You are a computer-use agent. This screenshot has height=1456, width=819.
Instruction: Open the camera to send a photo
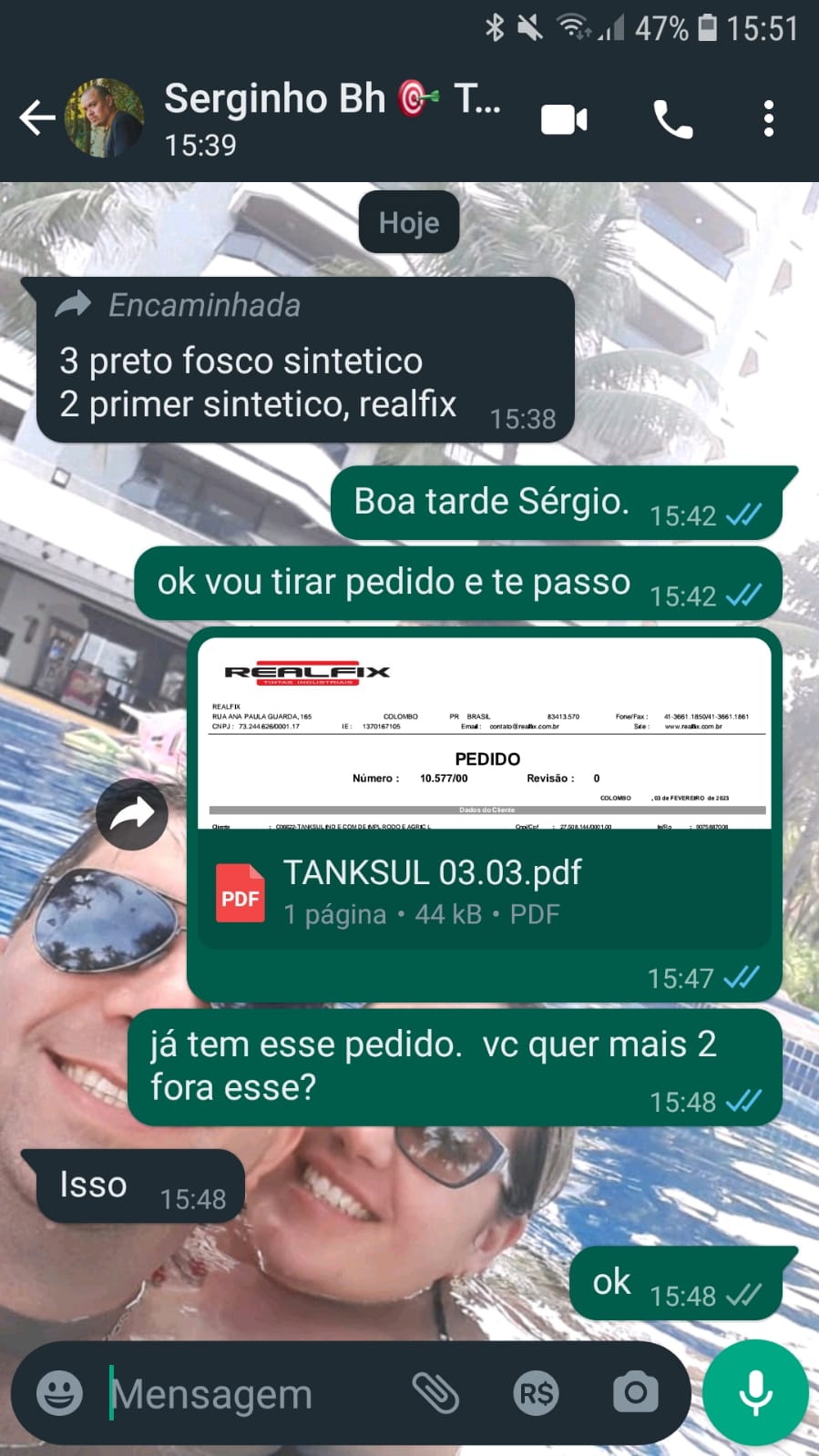[x=635, y=1393]
